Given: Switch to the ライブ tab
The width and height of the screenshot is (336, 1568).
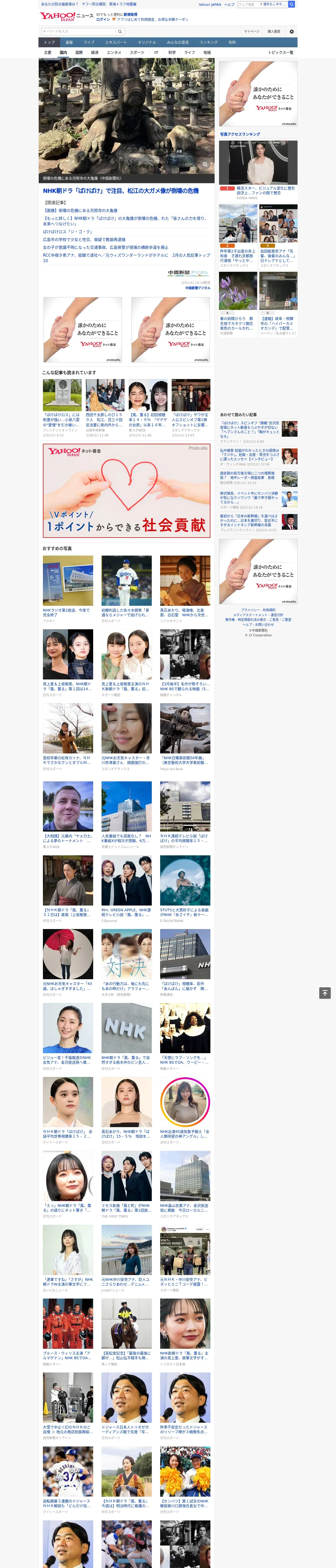Looking at the screenshot, I should point(89,43).
